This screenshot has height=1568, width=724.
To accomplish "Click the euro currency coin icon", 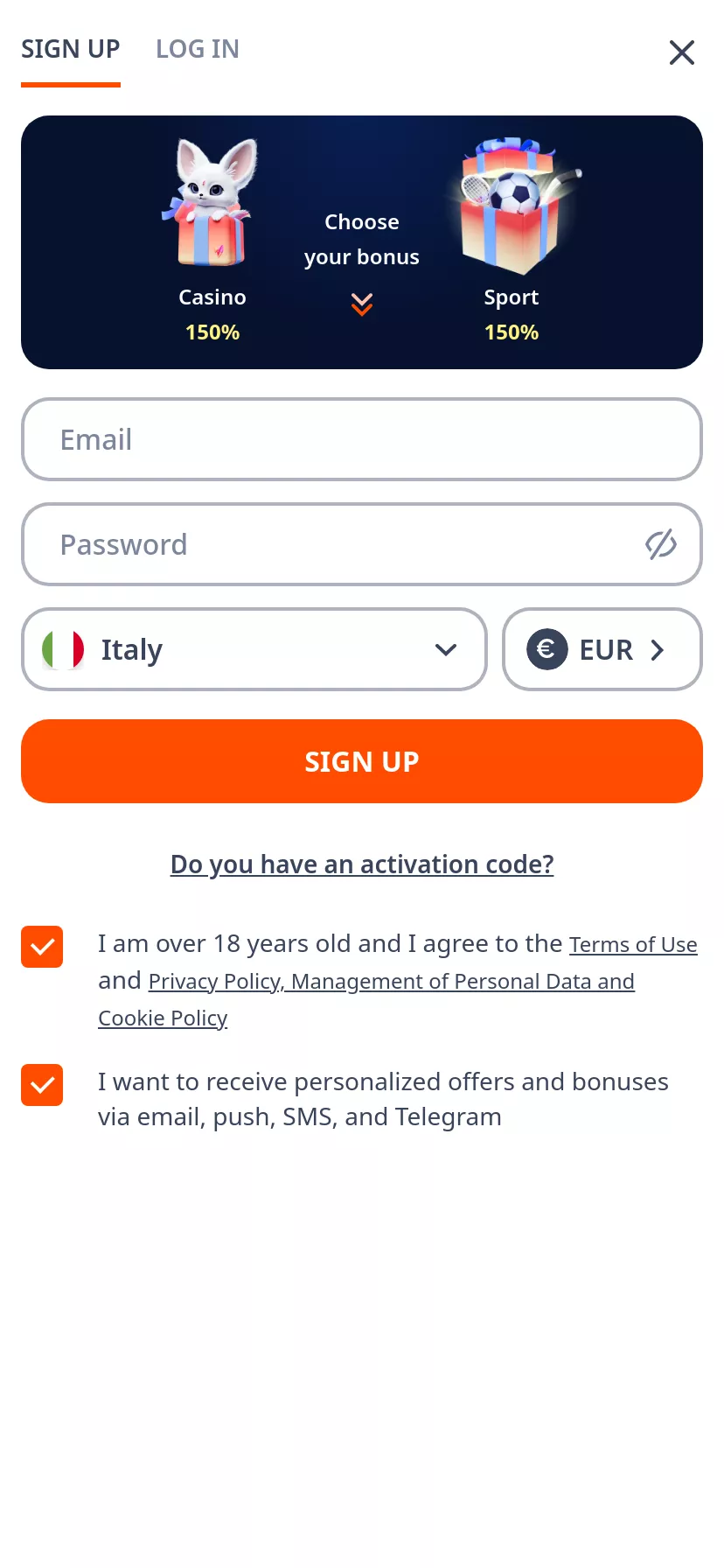I will 546,649.
